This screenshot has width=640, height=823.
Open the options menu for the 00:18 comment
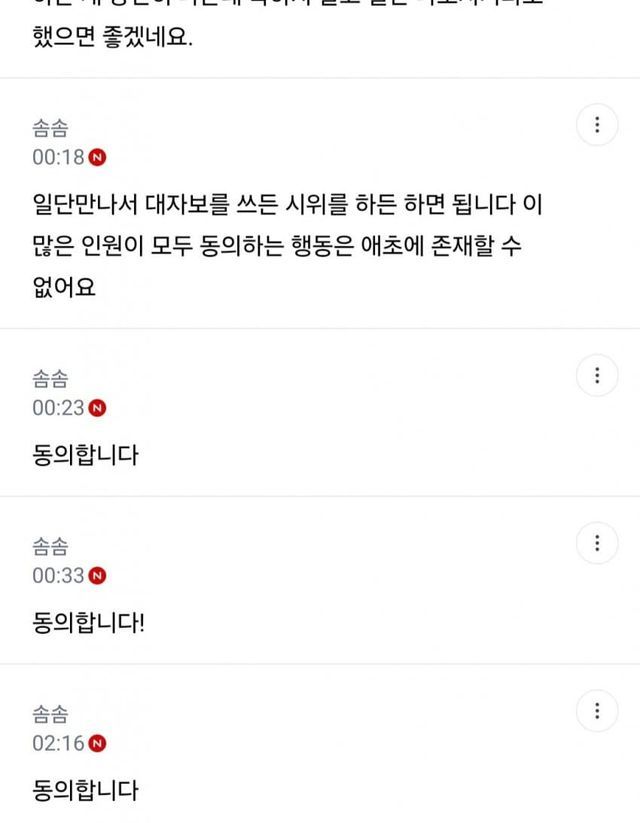coord(597,125)
